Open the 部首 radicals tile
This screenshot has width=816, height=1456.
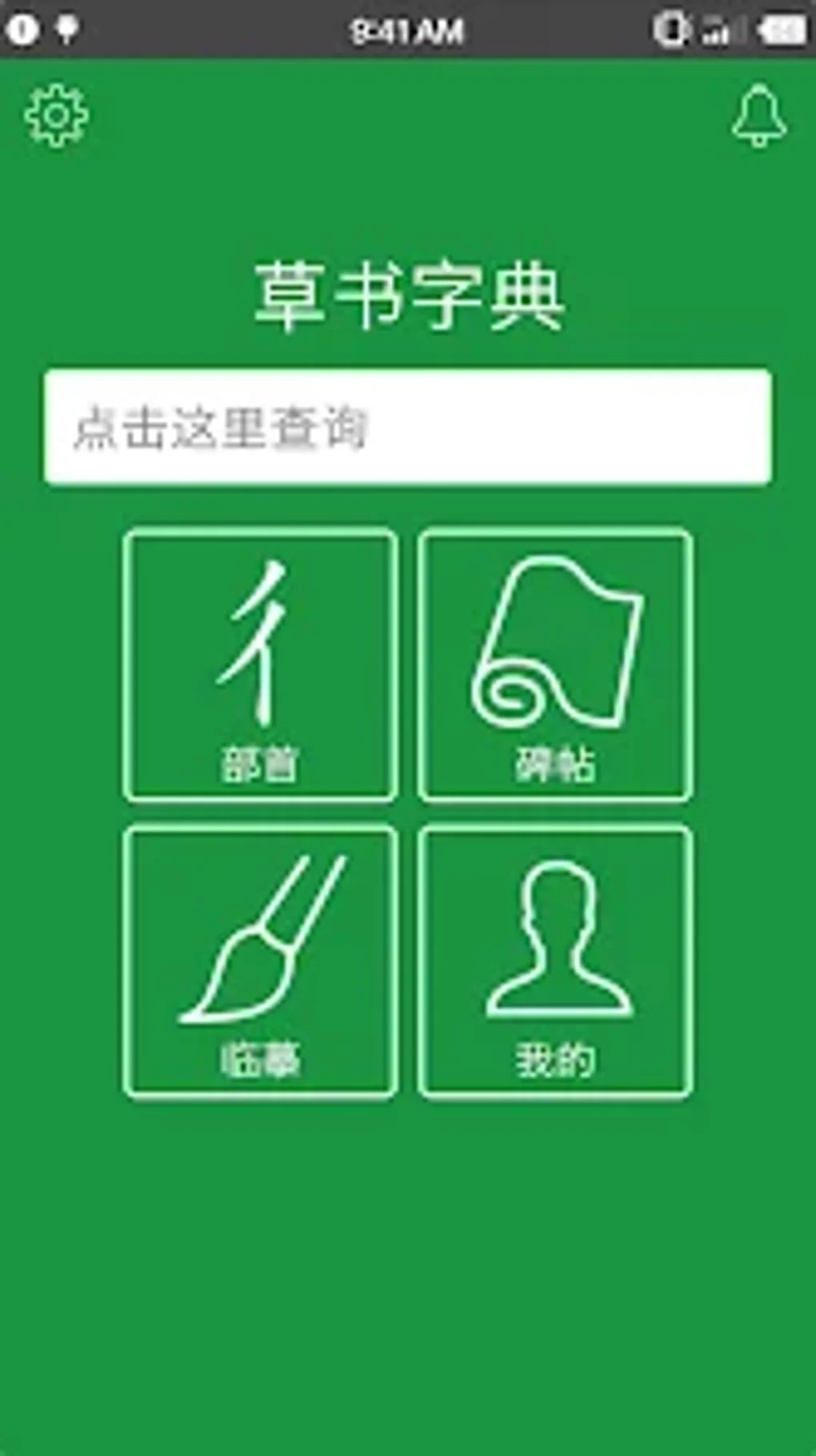point(260,665)
